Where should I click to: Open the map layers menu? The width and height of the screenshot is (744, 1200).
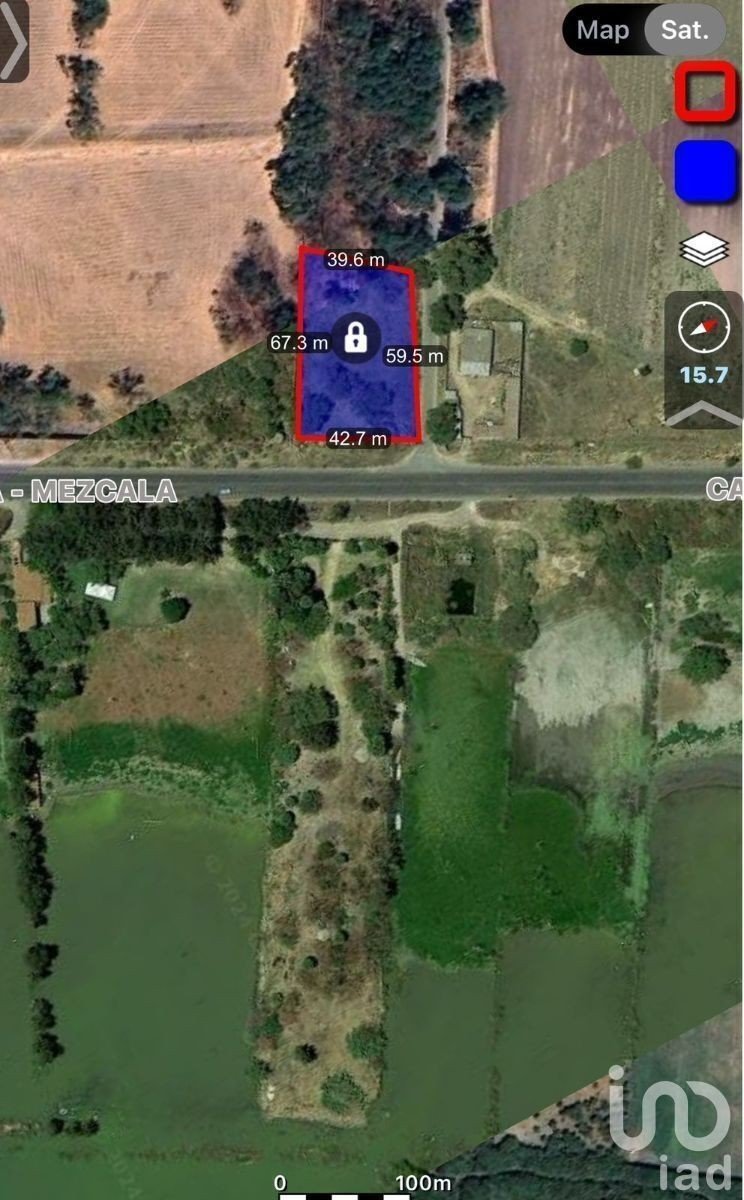click(705, 249)
